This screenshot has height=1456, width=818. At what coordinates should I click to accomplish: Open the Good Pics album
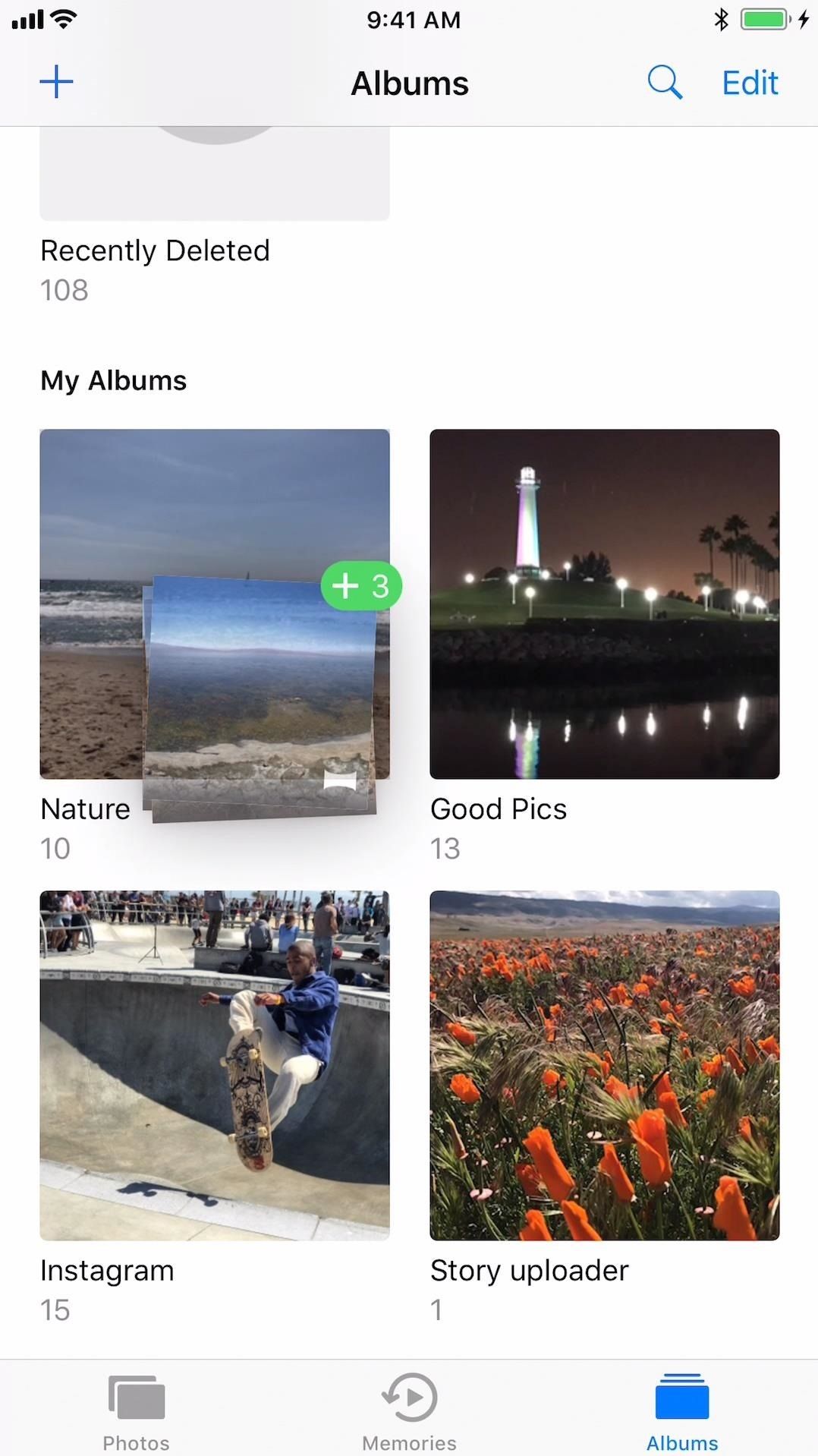pyautogui.click(x=604, y=604)
